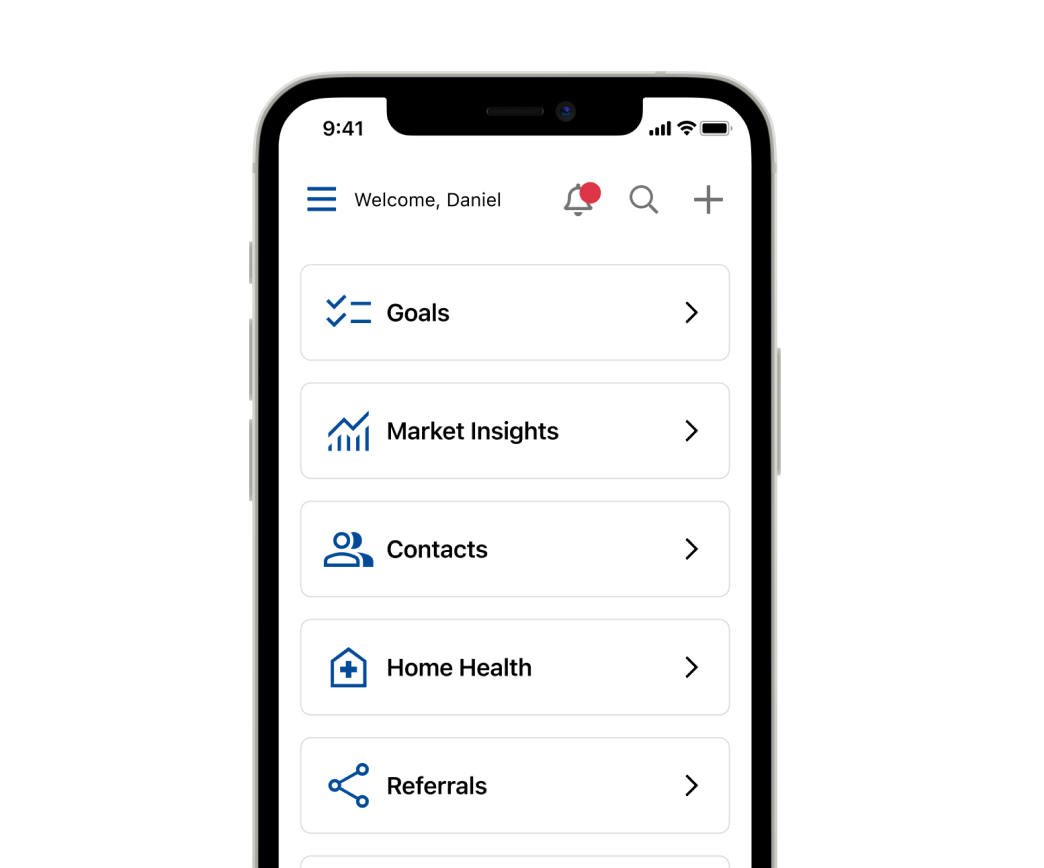
Task: Tap the plus icon to add
Action: pos(708,200)
